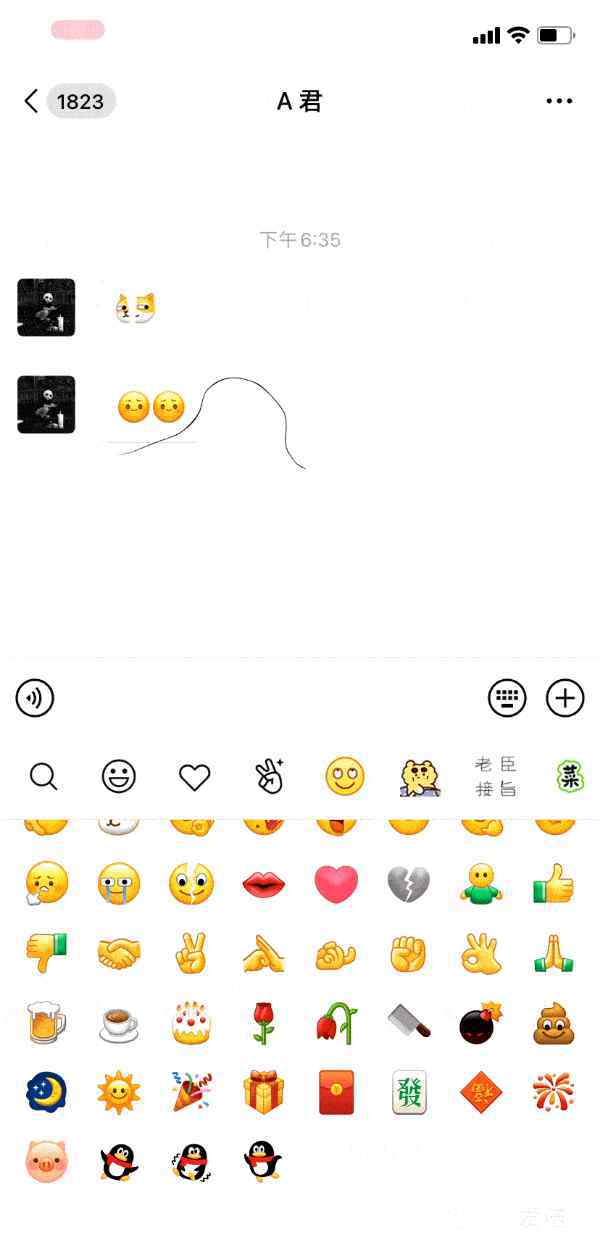This screenshot has height=1233, width=600.
Task: Insert the red envelope emoji
Action: pyautogui.click(x=336, y=1092)
